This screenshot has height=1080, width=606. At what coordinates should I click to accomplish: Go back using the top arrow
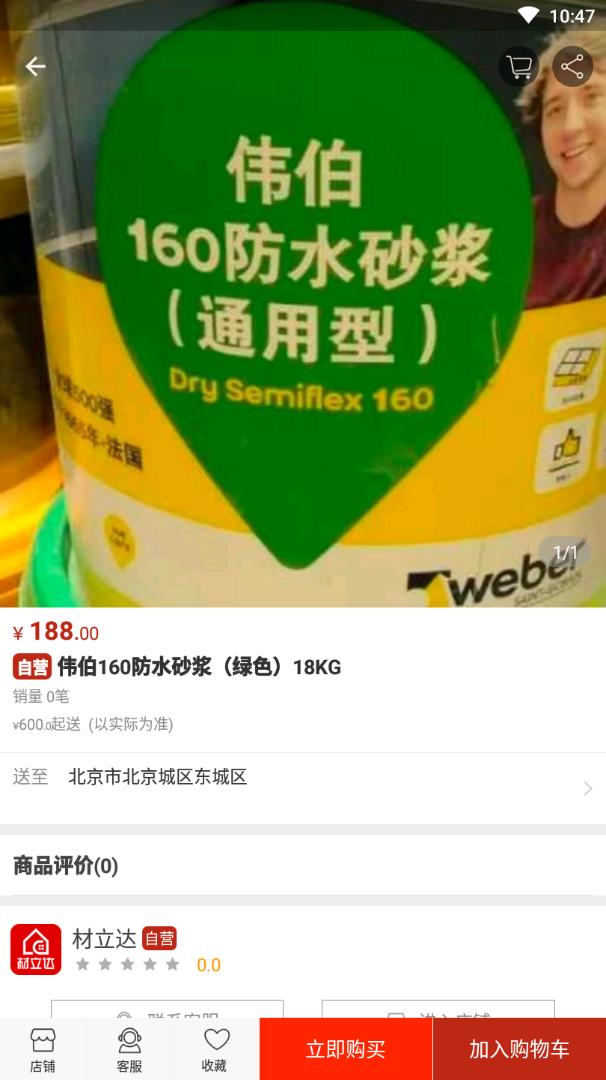point(36,66)
